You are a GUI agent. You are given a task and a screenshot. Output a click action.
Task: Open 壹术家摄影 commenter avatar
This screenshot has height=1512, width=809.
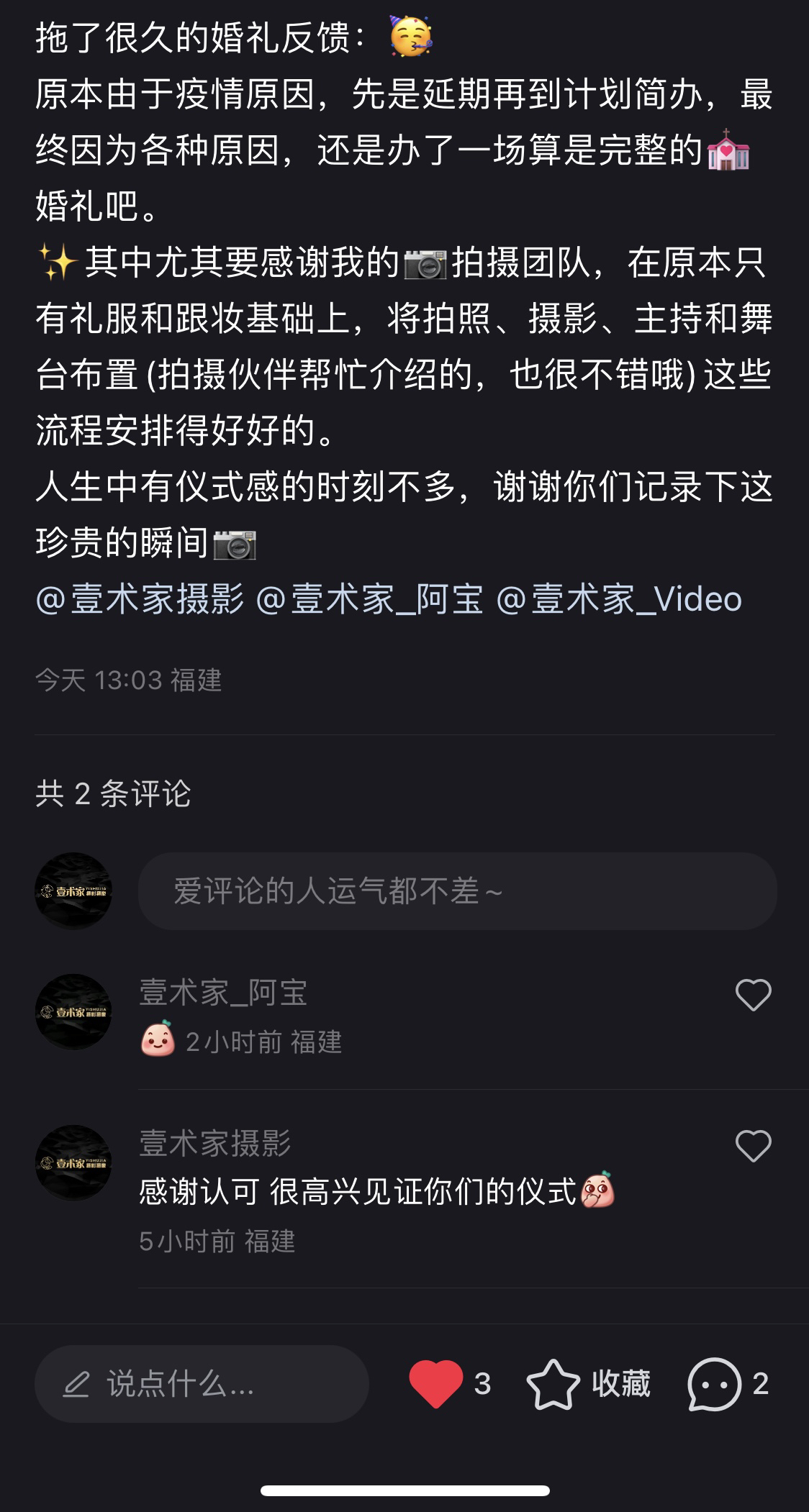pos(73,1162)
